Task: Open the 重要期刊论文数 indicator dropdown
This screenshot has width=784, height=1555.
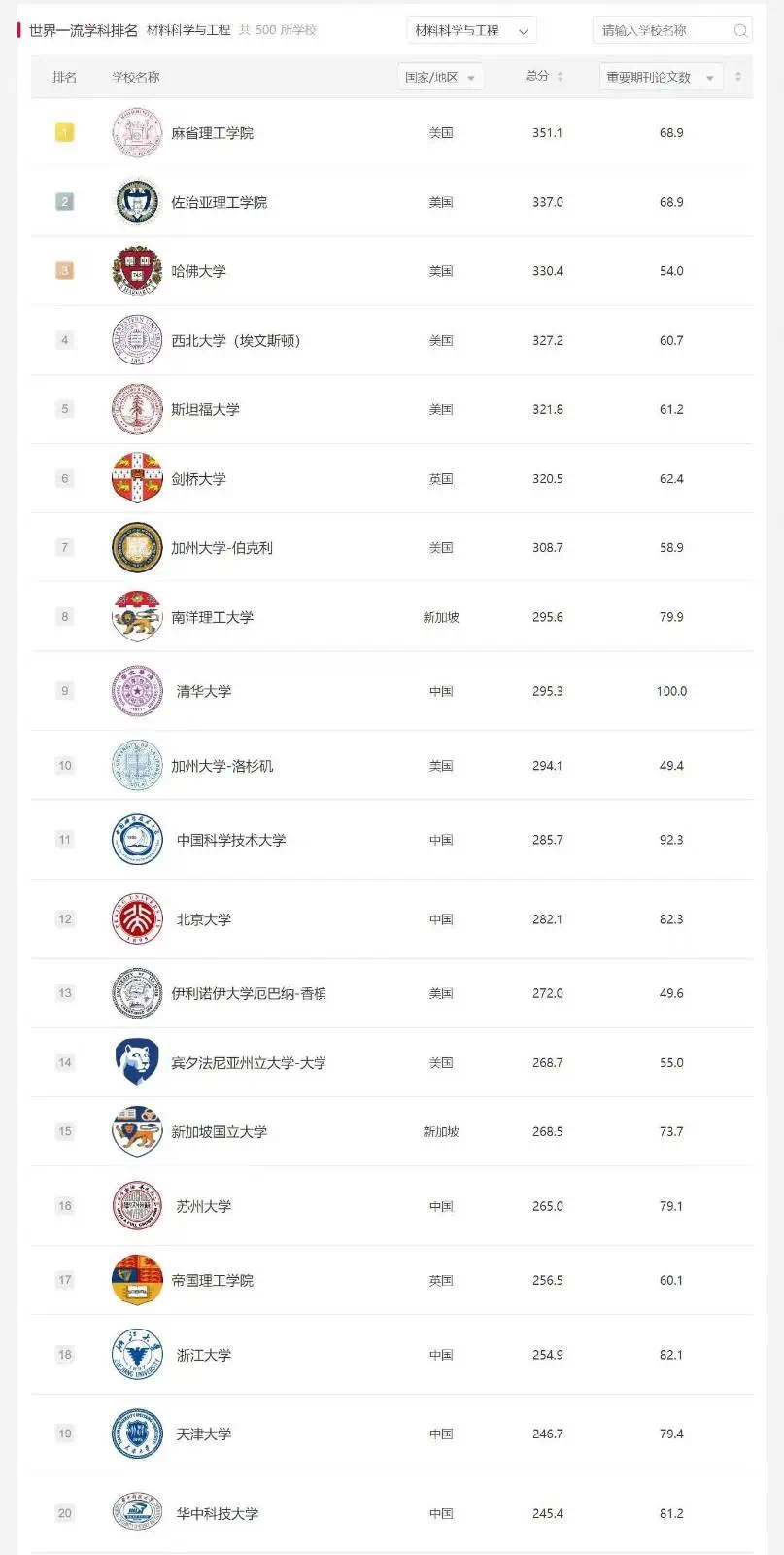Action: pyautogui.click(x=661, y=78)
